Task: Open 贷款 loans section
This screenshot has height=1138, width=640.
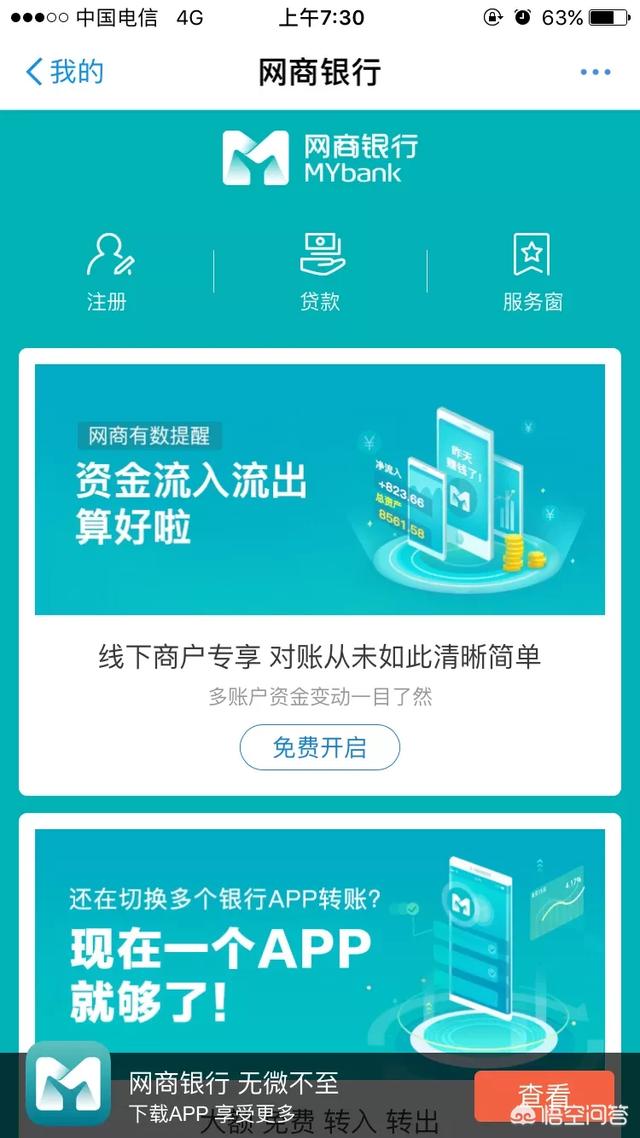Action: point(320,271)
